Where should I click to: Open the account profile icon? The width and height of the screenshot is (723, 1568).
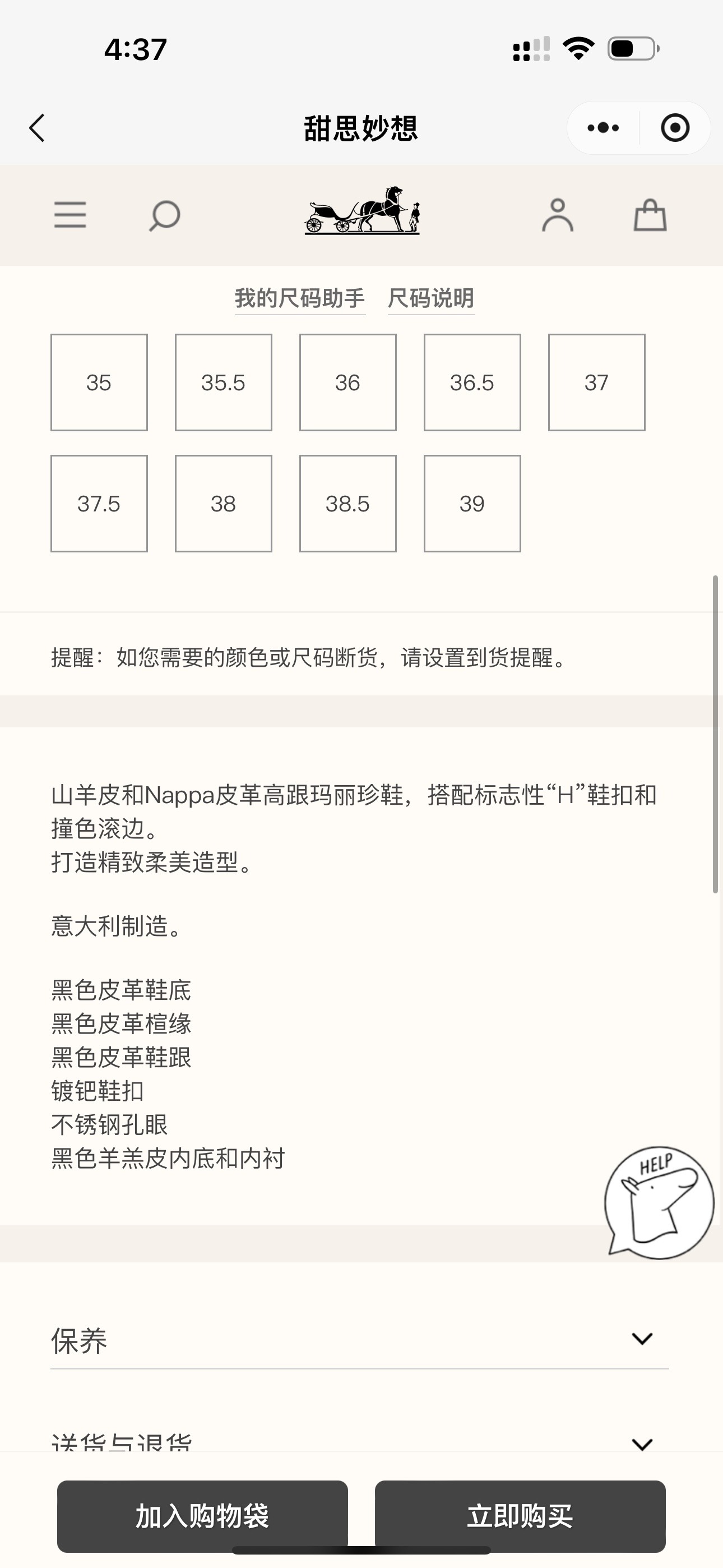(x=558, y=215)
